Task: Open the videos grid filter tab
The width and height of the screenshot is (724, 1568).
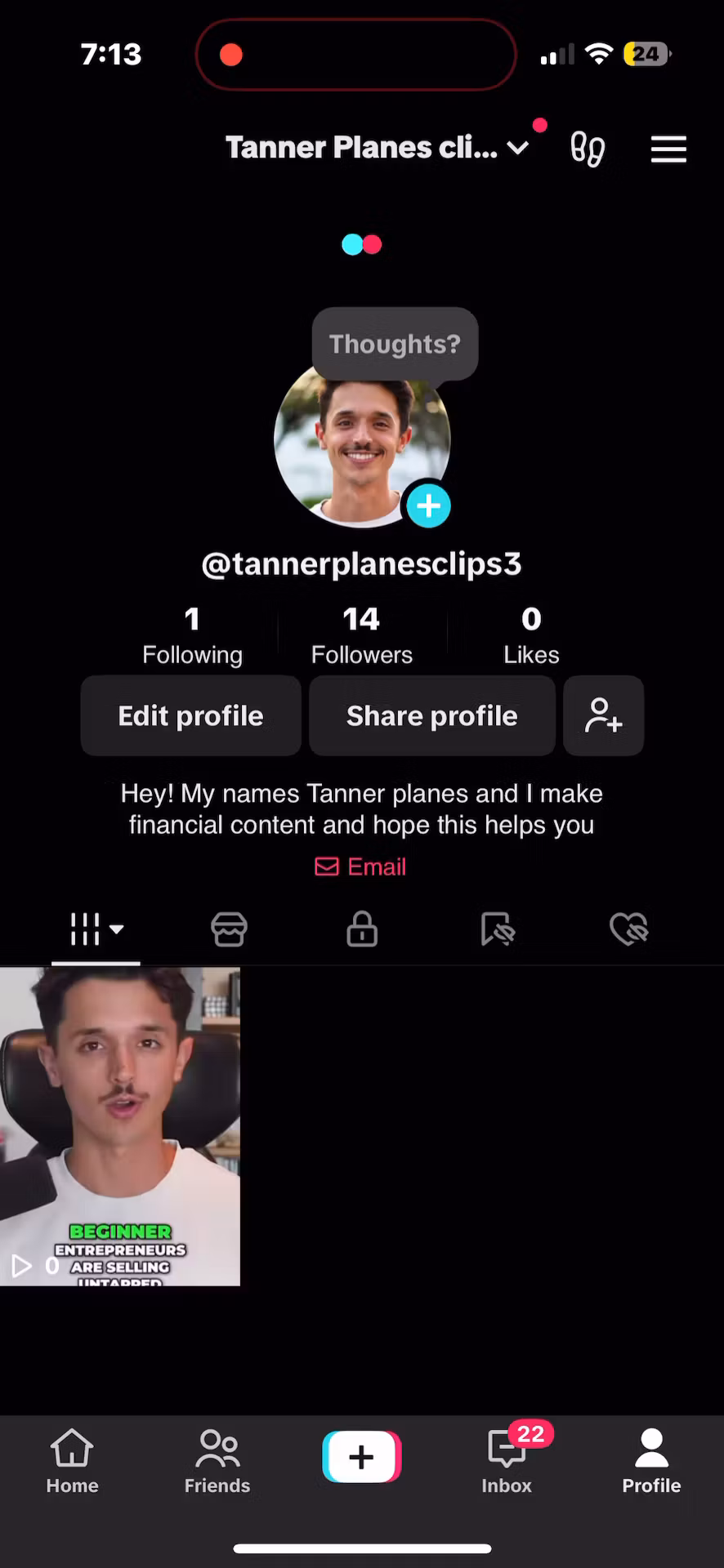Action: click(x=96, y=929)
